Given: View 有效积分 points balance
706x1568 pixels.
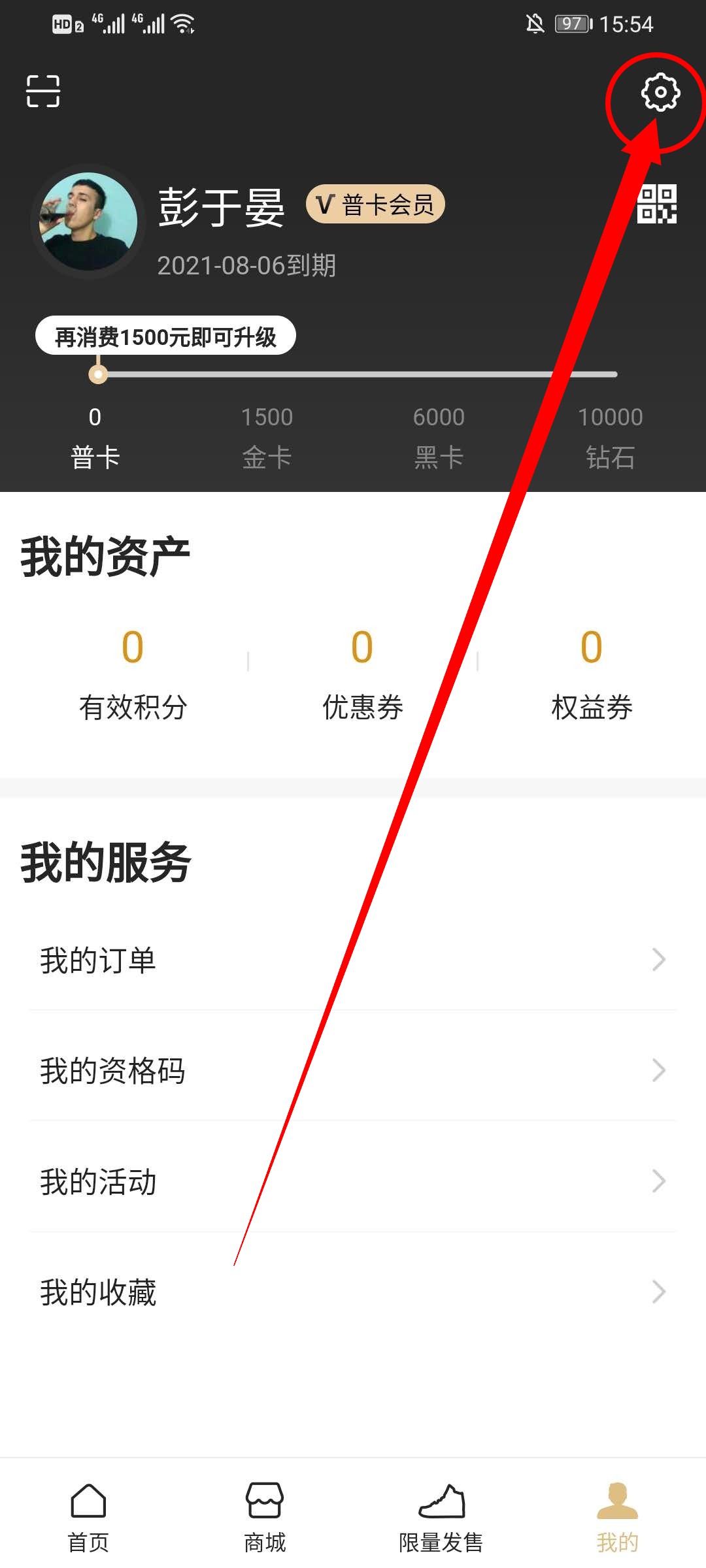Looking at the screenshot, I should click(133, 673).
